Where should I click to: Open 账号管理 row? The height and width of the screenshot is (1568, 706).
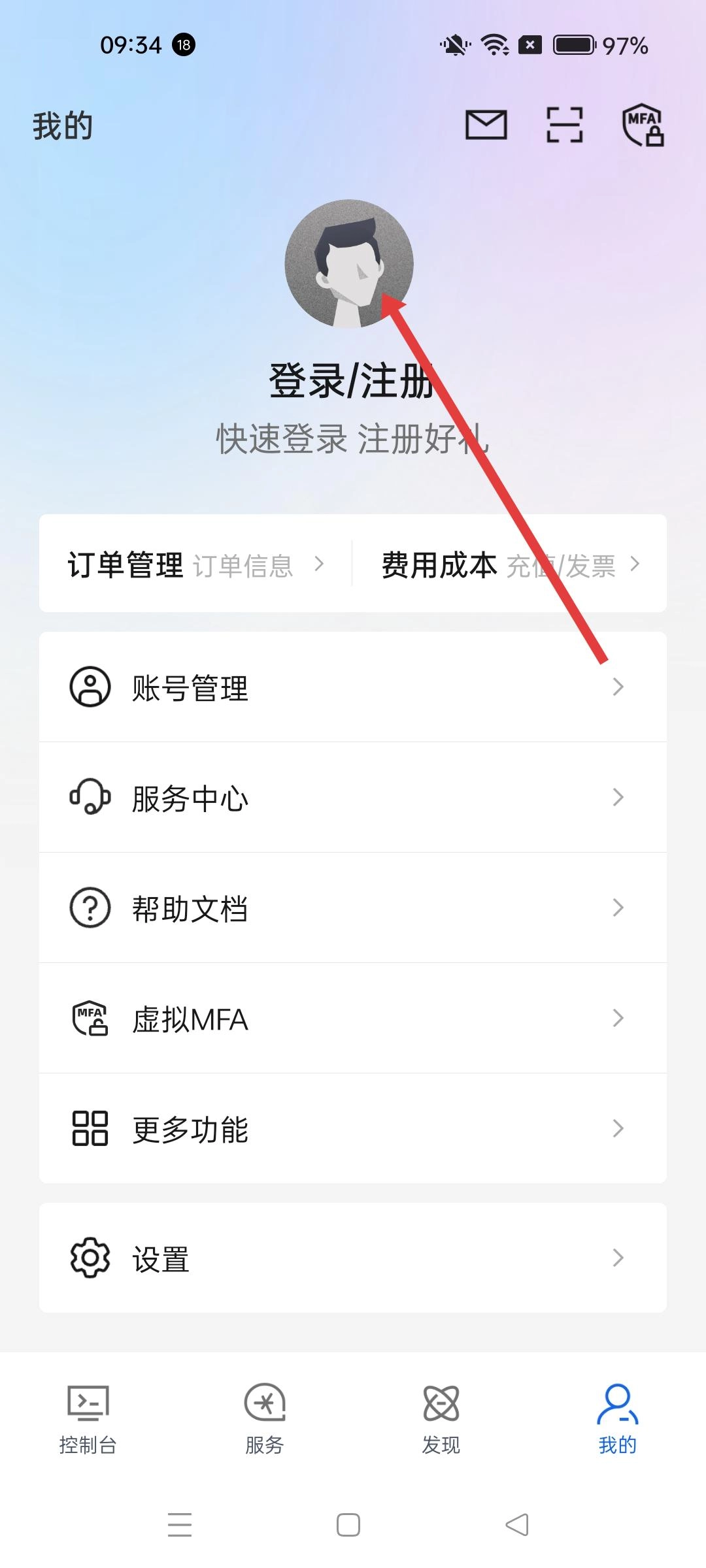[x=353, y=687]
